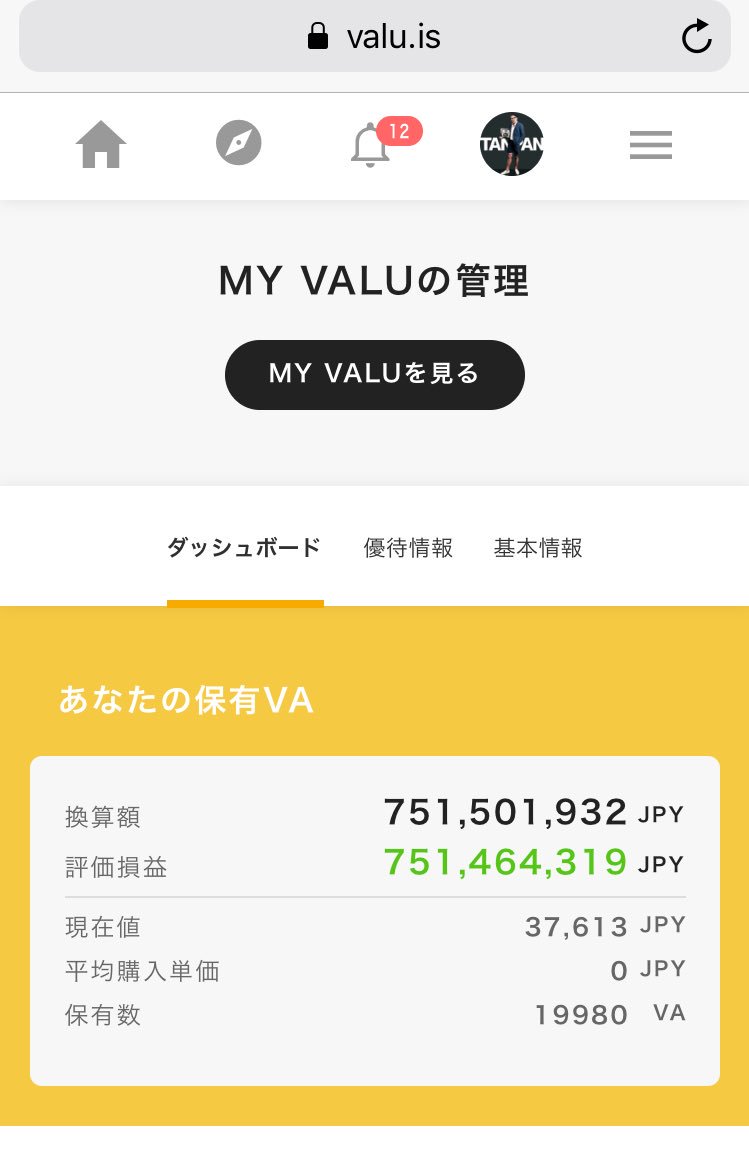Screen dimensions: 749x1164
Task: Select the ダッシュボード tab
Action: point(244,548)
